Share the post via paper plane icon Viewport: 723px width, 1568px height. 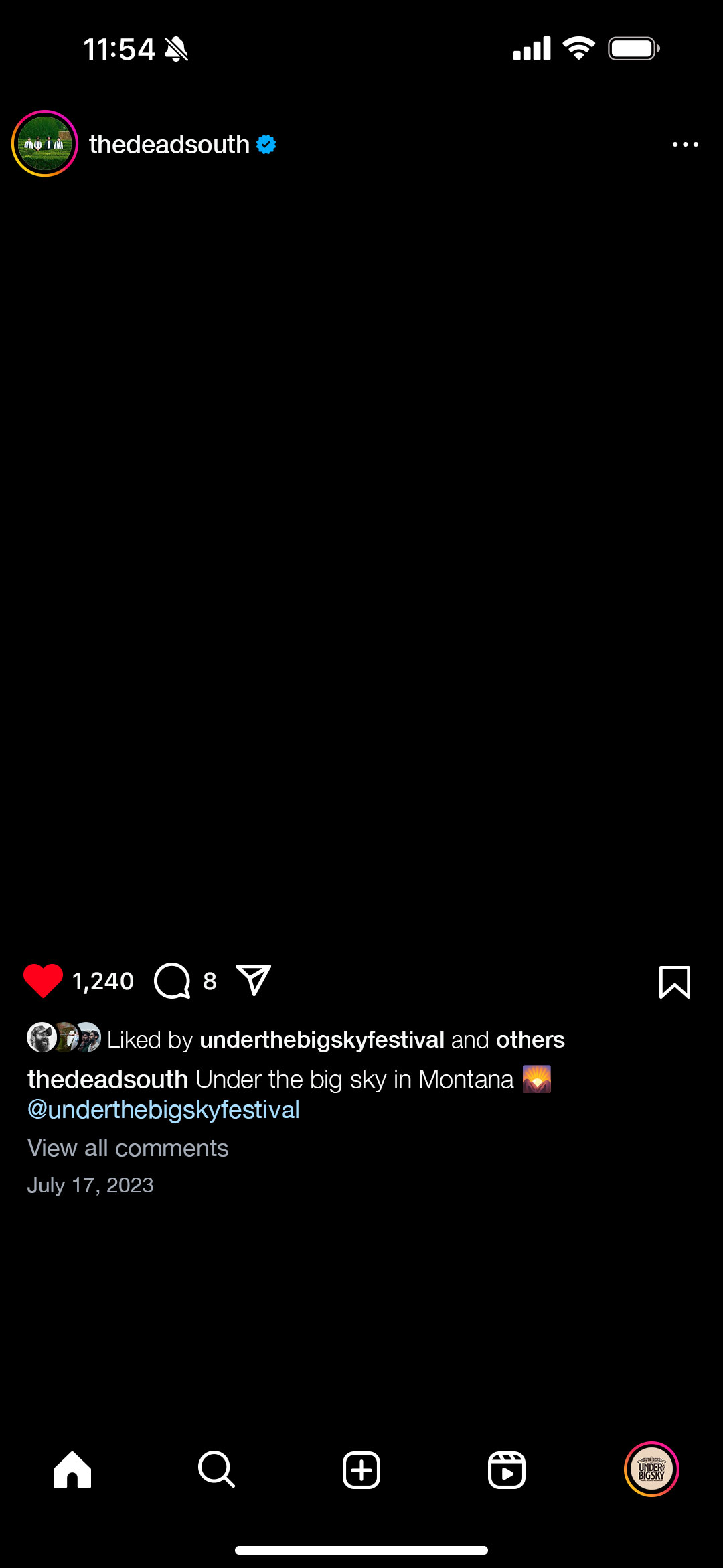[254, 981]
